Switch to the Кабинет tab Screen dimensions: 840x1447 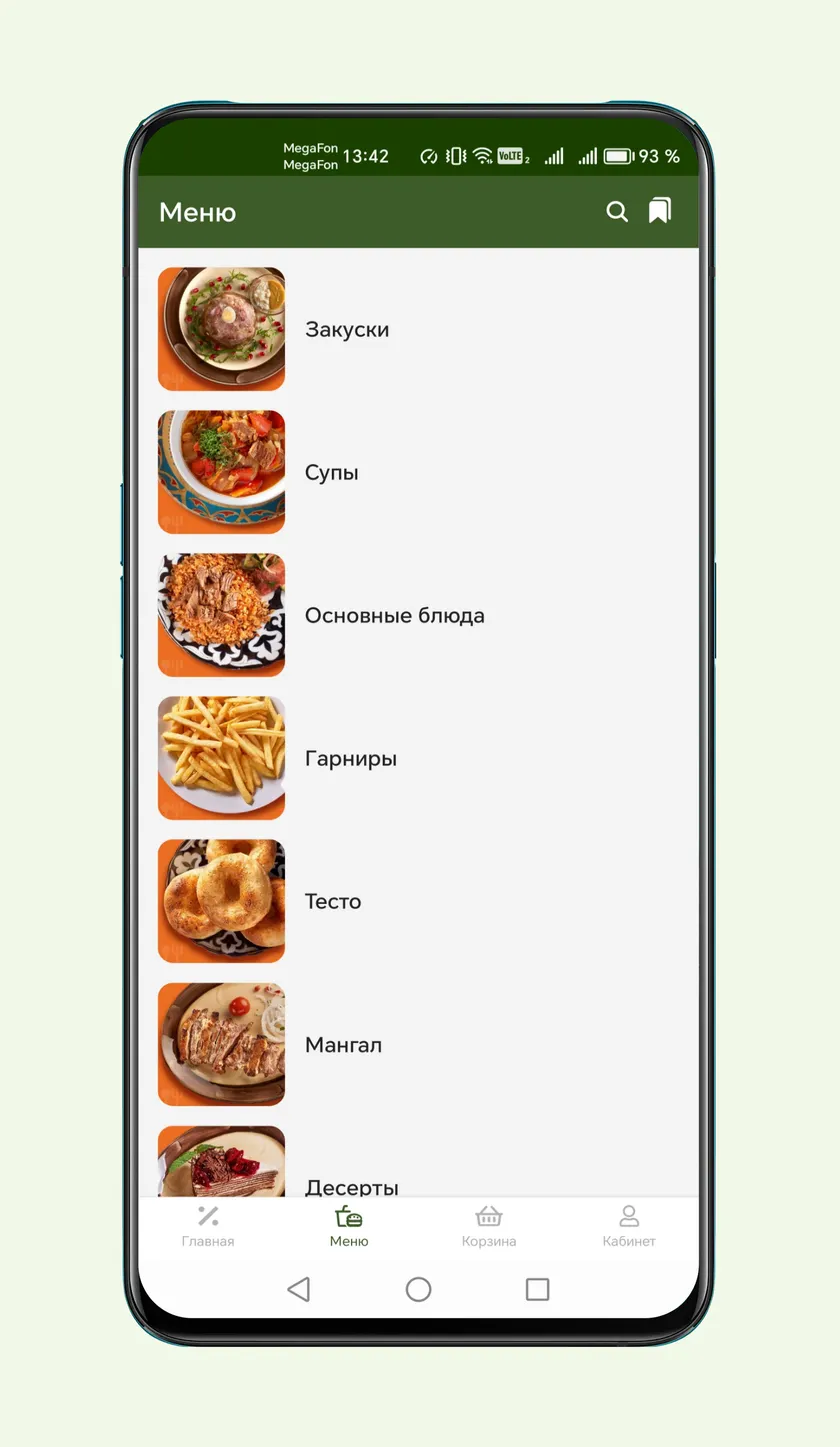tap(629, 1227)
